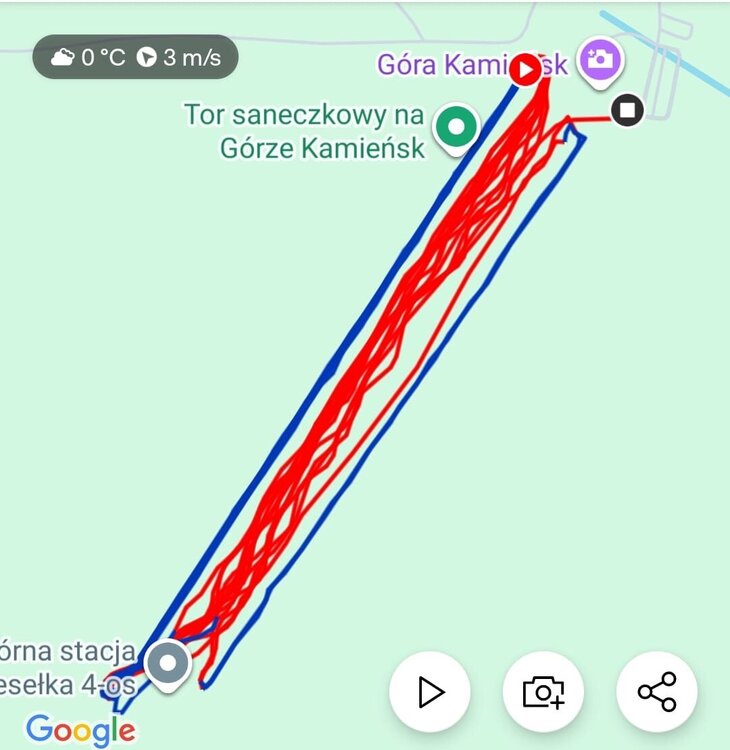Screen dimensions: 730x750
Task: Select the Tor saneczkowy na Górze Kamieńsk pin
Action: tap(457, 128)
